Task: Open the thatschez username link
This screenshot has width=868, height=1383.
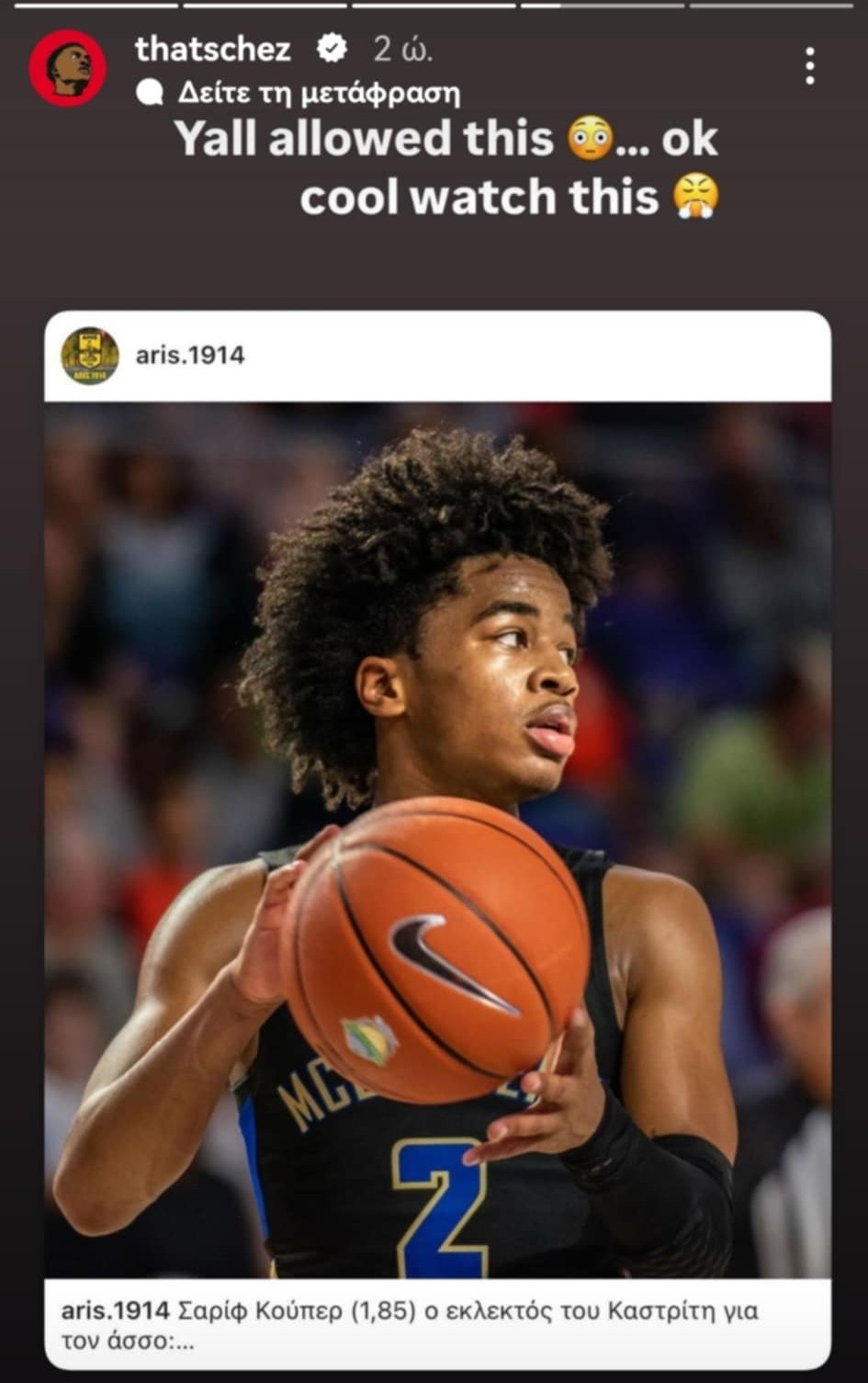Action: [212, 49]
